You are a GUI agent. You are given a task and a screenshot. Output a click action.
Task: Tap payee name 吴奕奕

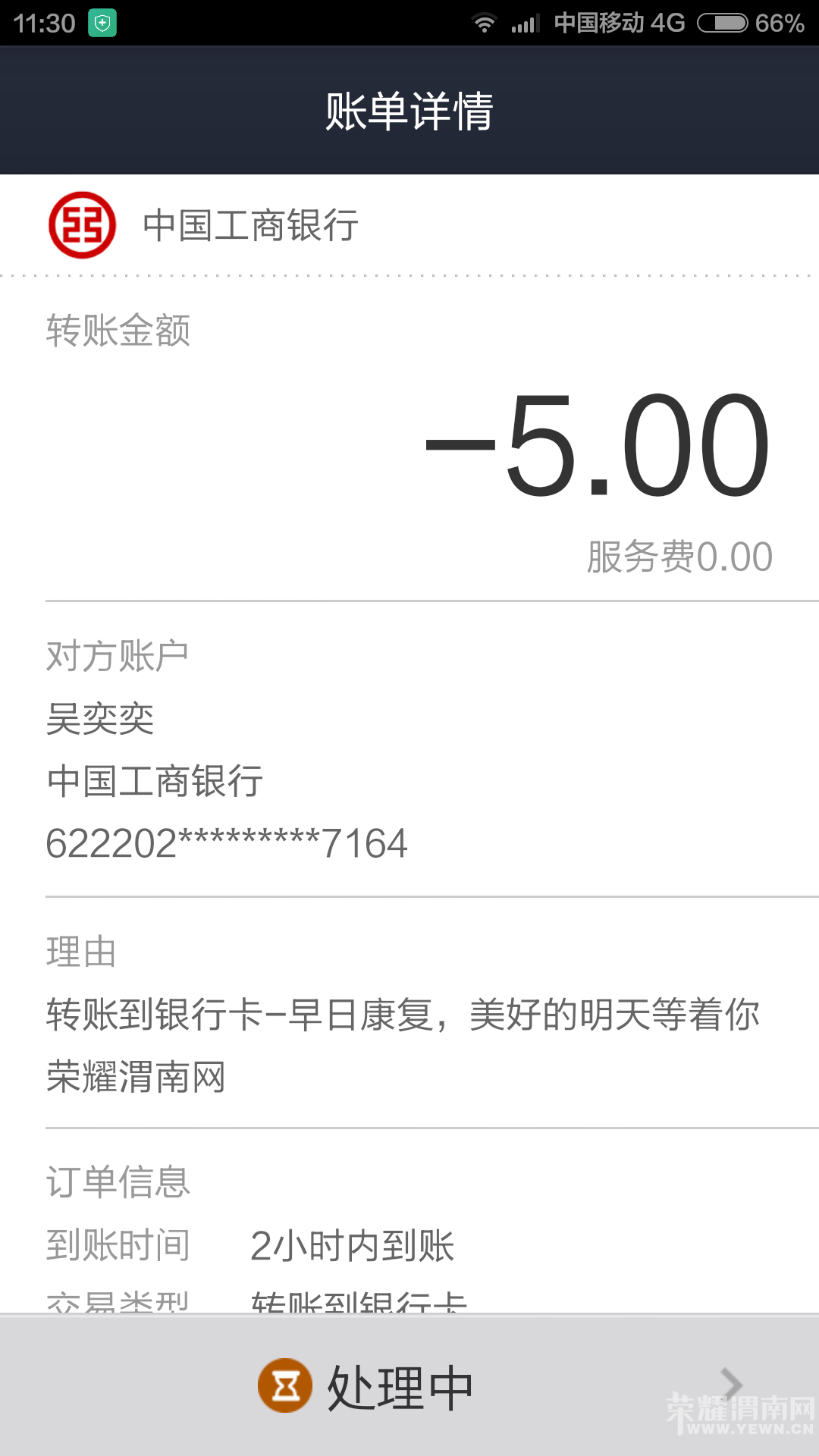(100, 720)
